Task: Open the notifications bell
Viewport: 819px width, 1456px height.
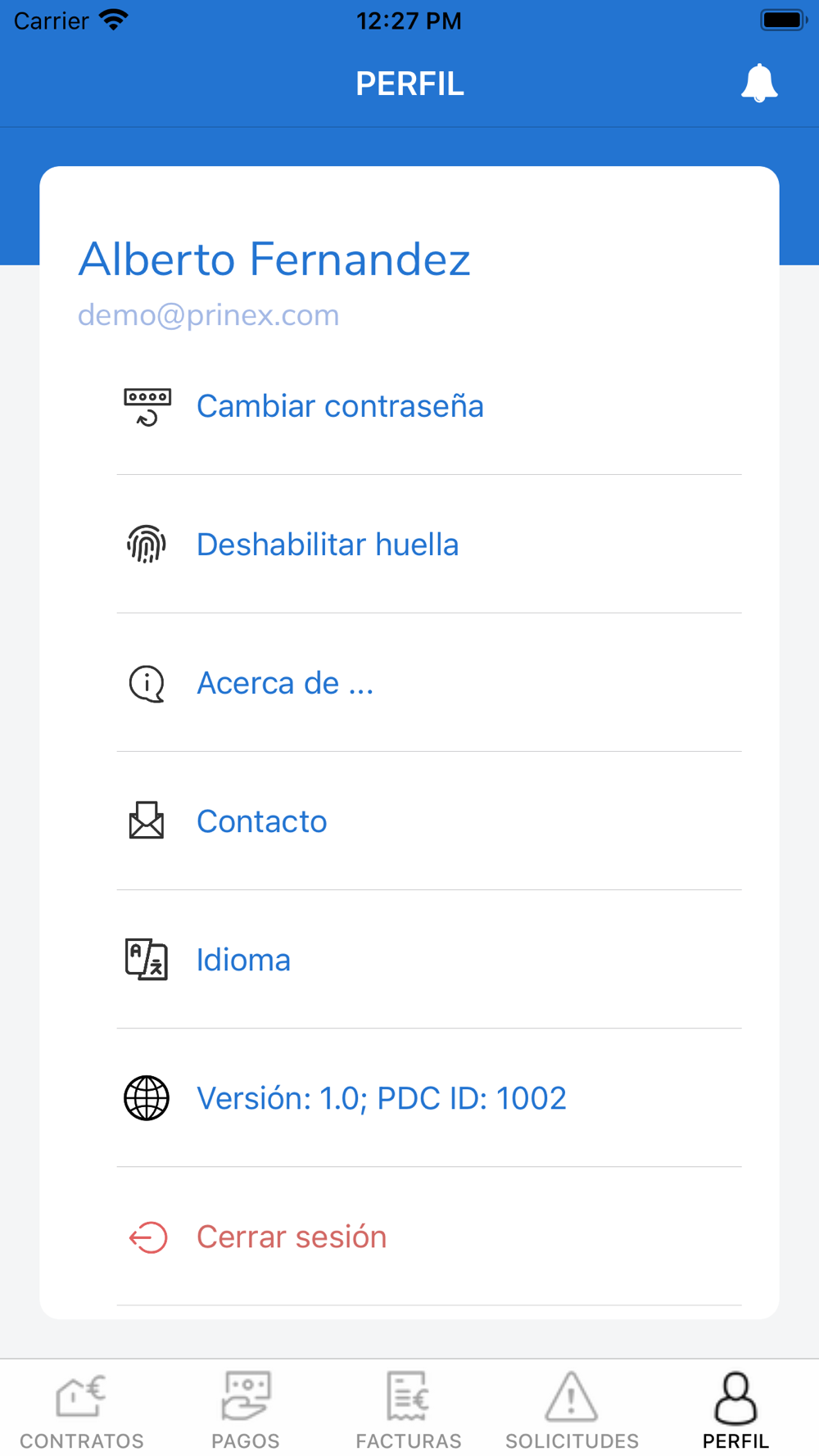Action: click(x=759, y=83)
